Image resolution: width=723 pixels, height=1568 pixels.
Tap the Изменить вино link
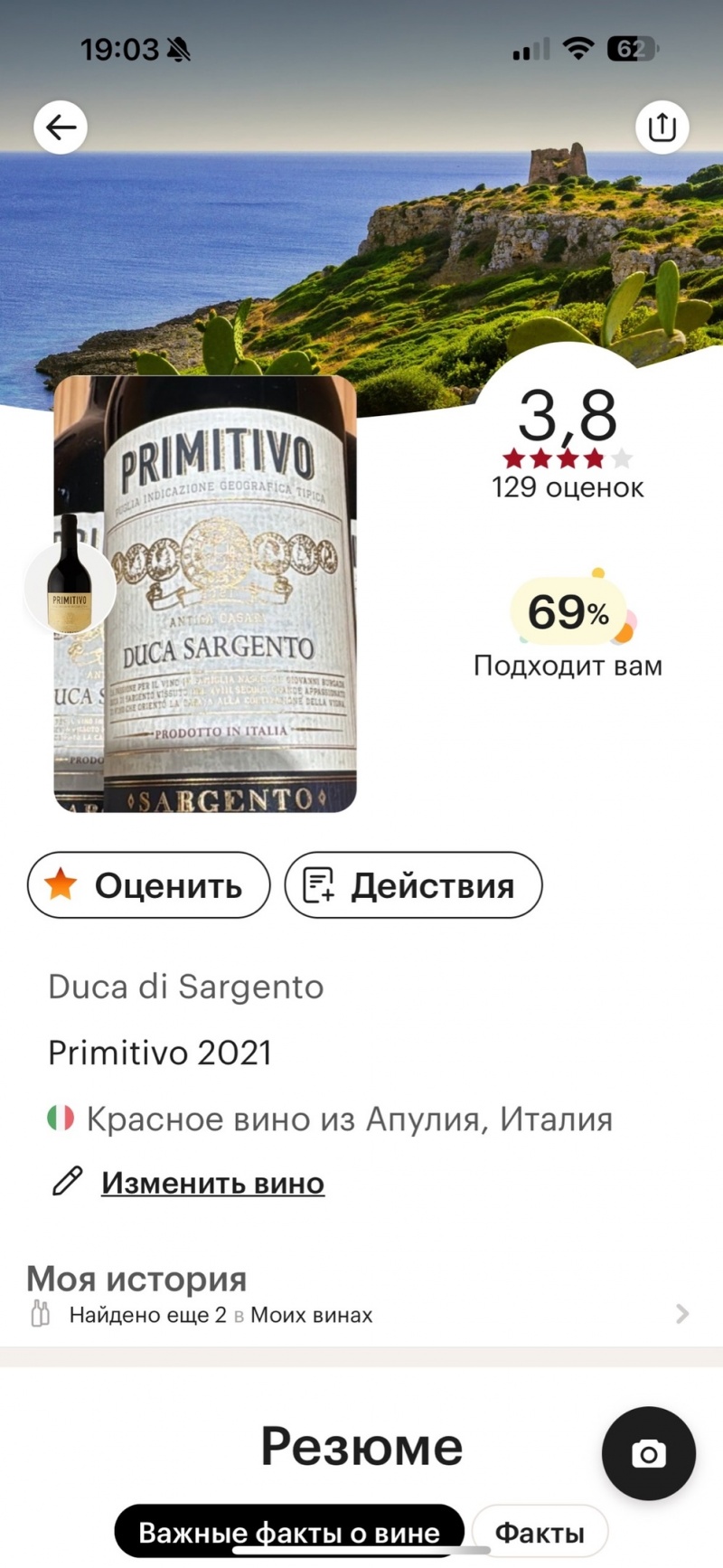coord(212,1183)
